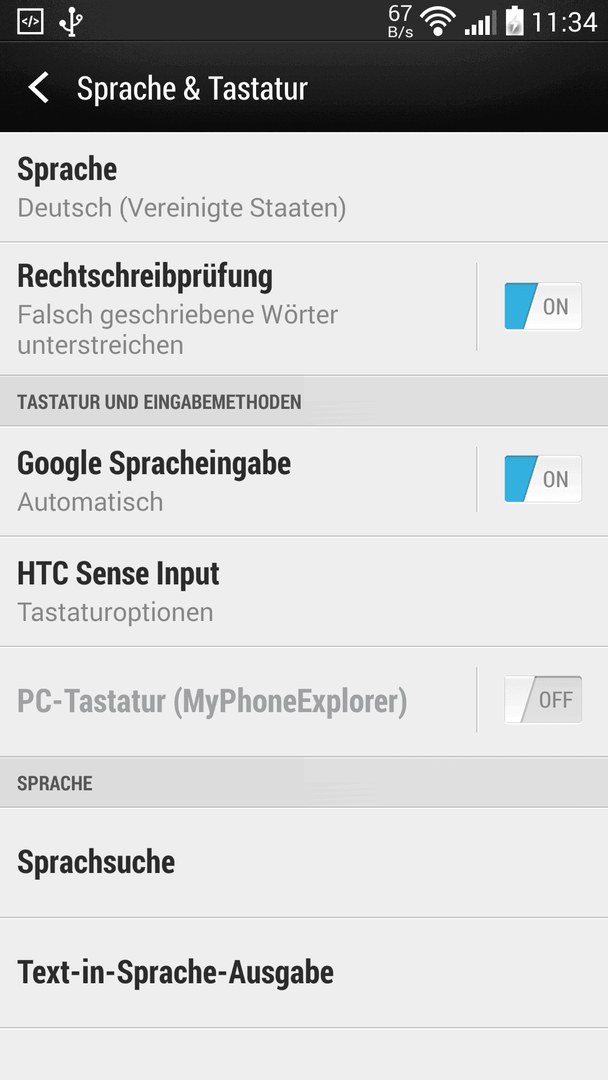Open Rechtschreibprüfung settings row
608x1080 pixels.
tap(238, 309)
